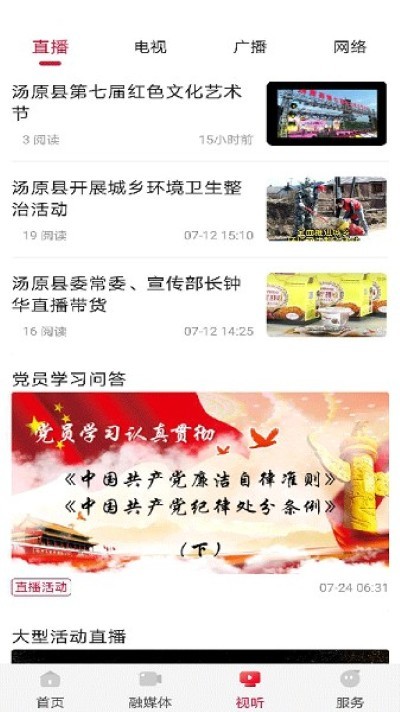
Task: Open the 党员学习认真贯彻 banner
Action: 200,482
